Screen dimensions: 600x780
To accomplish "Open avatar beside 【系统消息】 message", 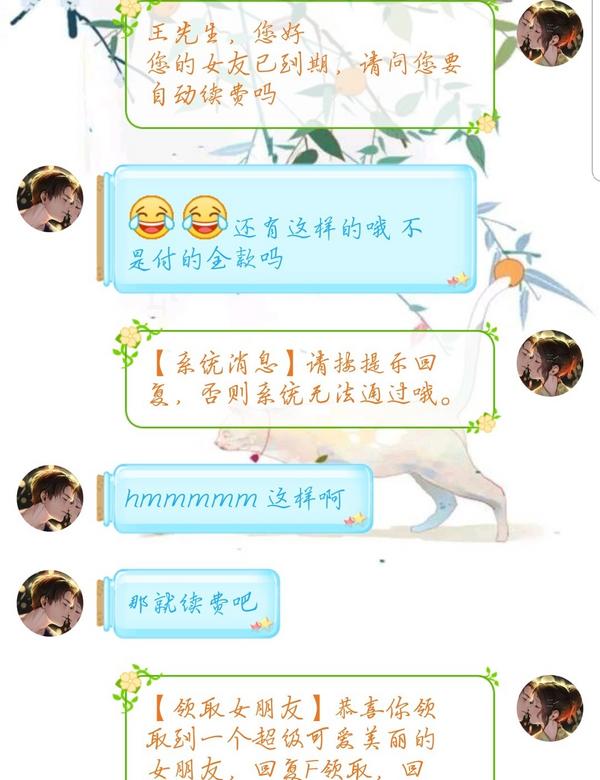I will 549,363.
